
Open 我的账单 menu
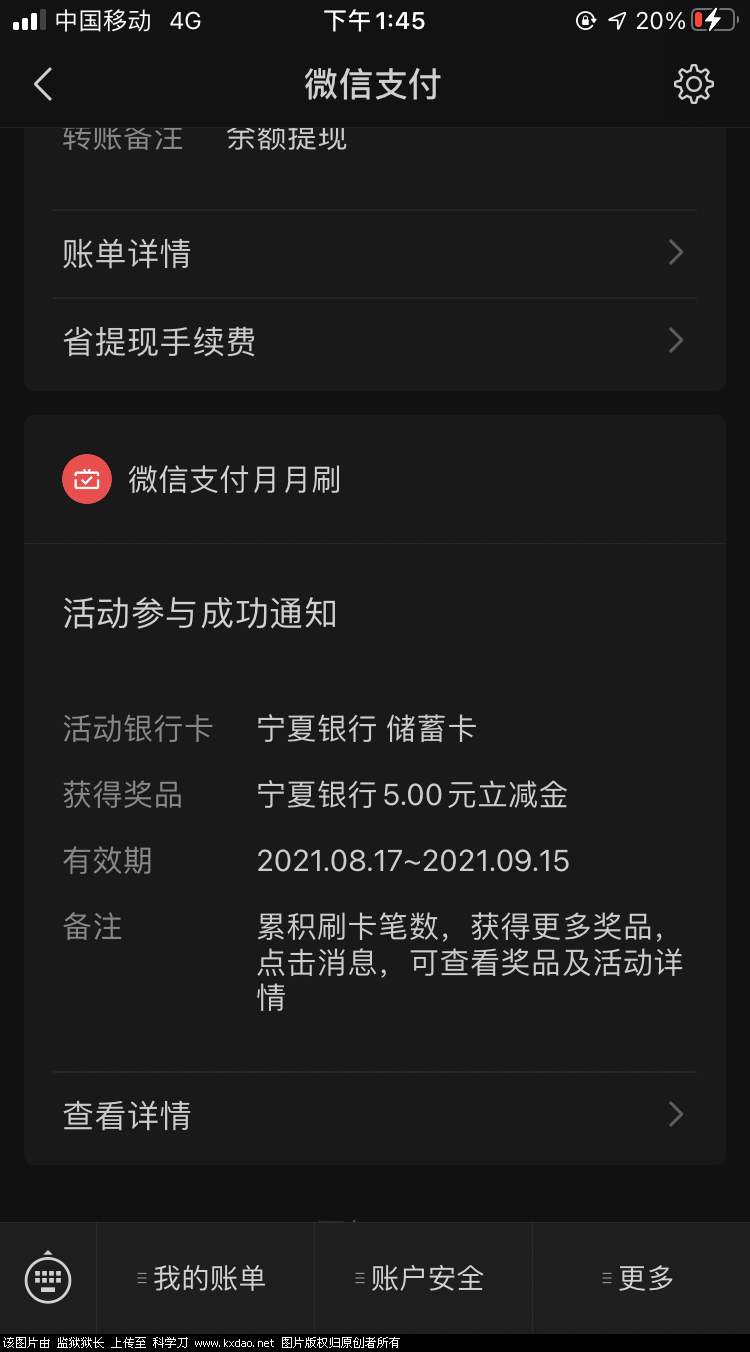(x=206, y=1278)
